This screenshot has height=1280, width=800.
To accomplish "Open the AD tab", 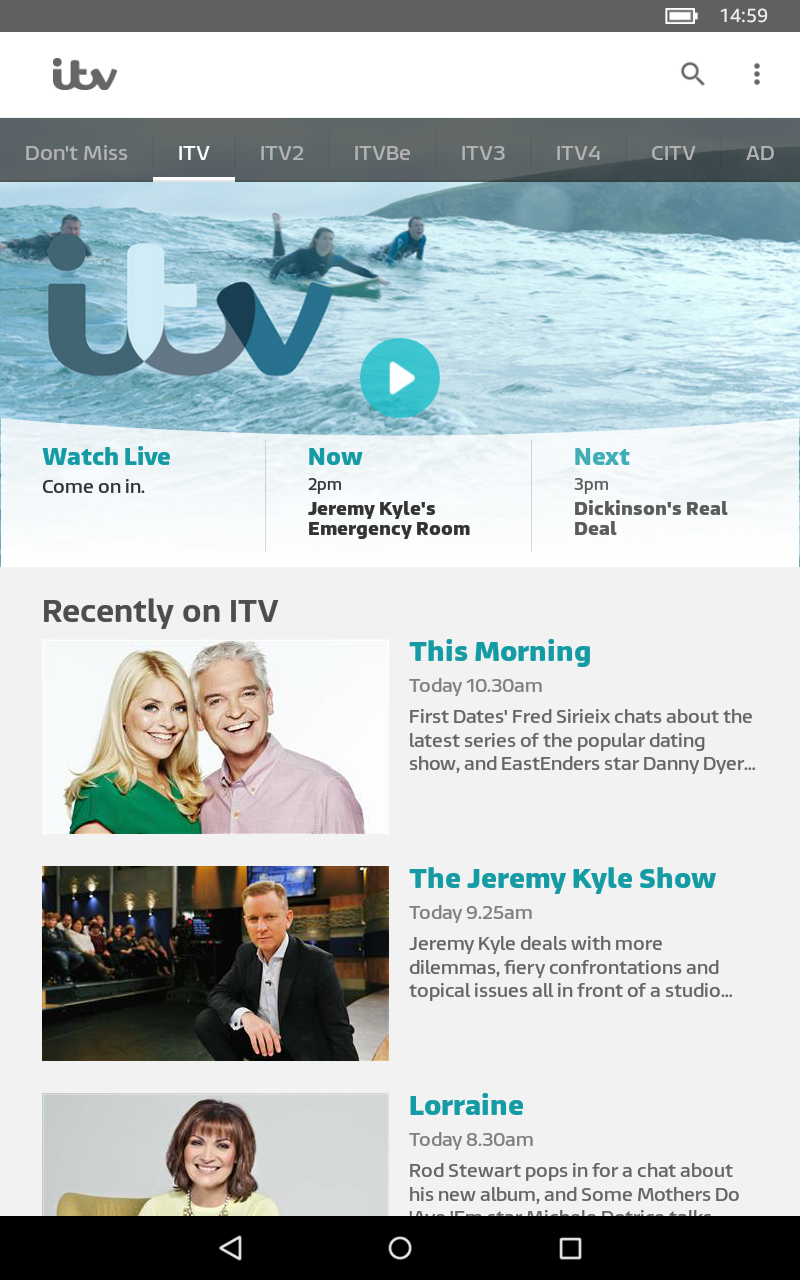I will (x=760, y=153).
